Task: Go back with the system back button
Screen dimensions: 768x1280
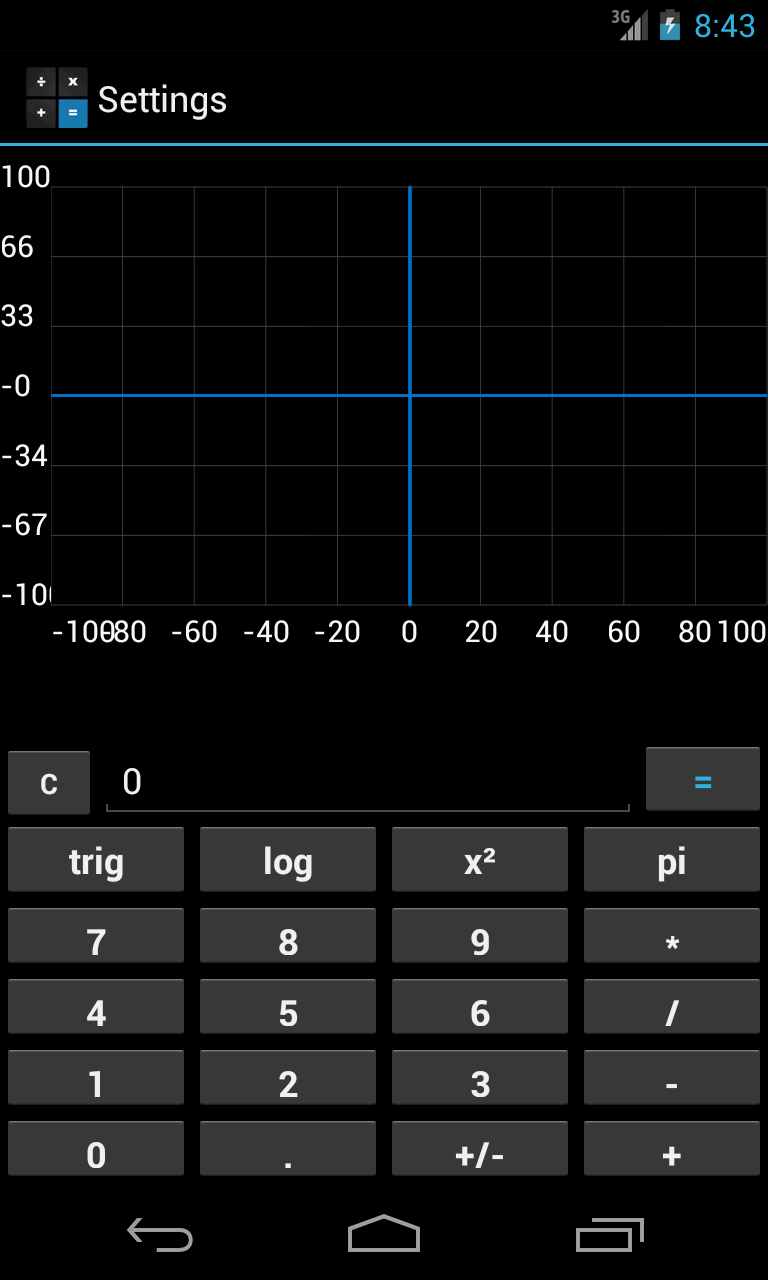Action: pyautogui.click(x=160, y=1235)
